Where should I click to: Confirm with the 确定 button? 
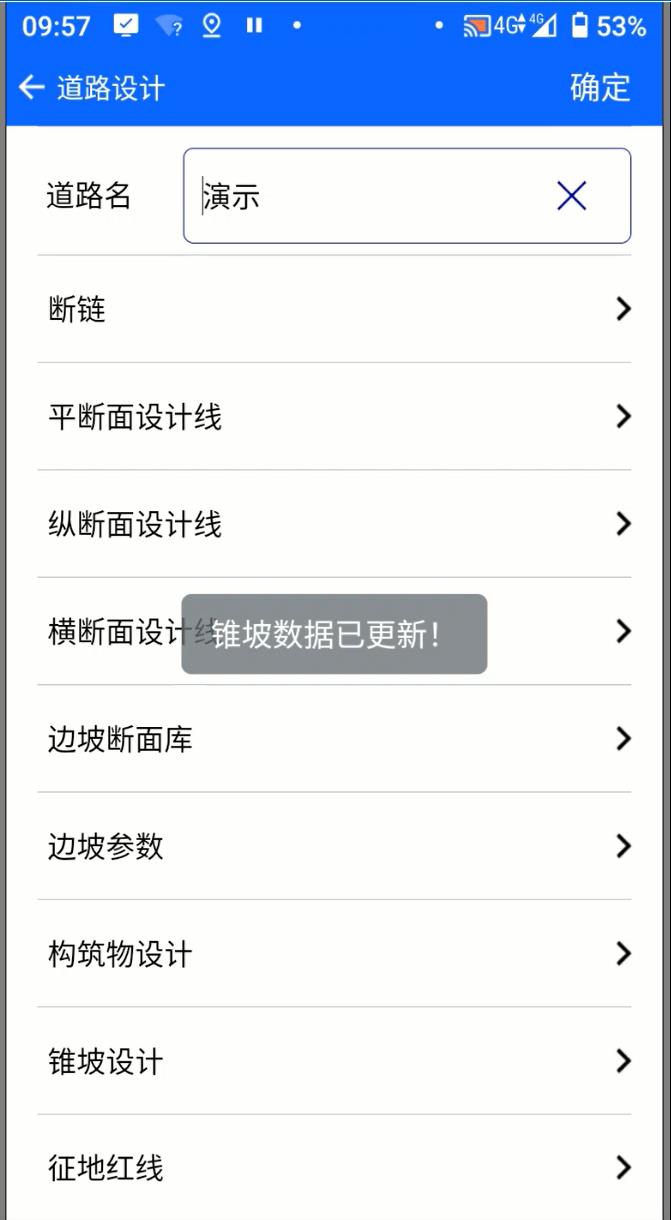(x=600, y=88)
